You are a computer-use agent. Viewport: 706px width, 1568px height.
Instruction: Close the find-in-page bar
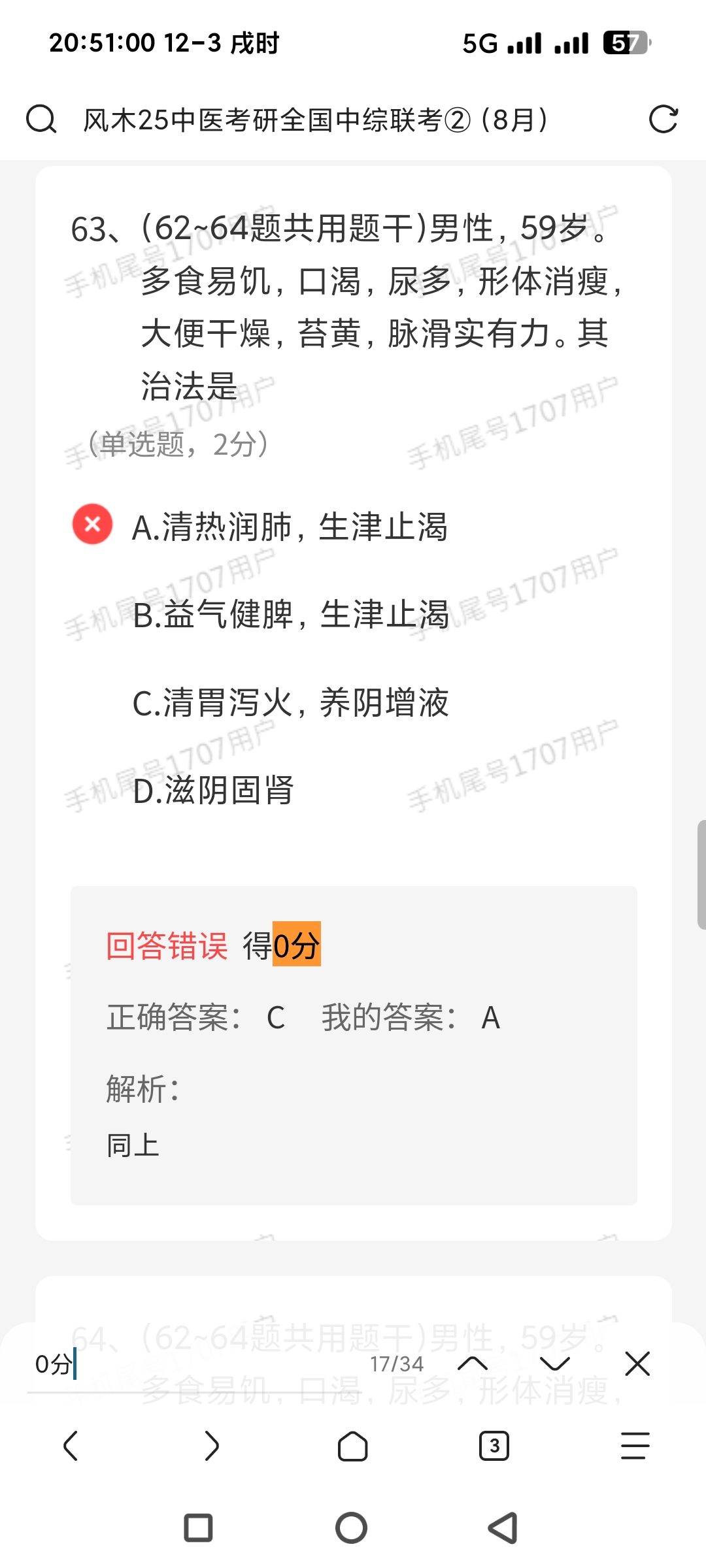coord(637,1364)
